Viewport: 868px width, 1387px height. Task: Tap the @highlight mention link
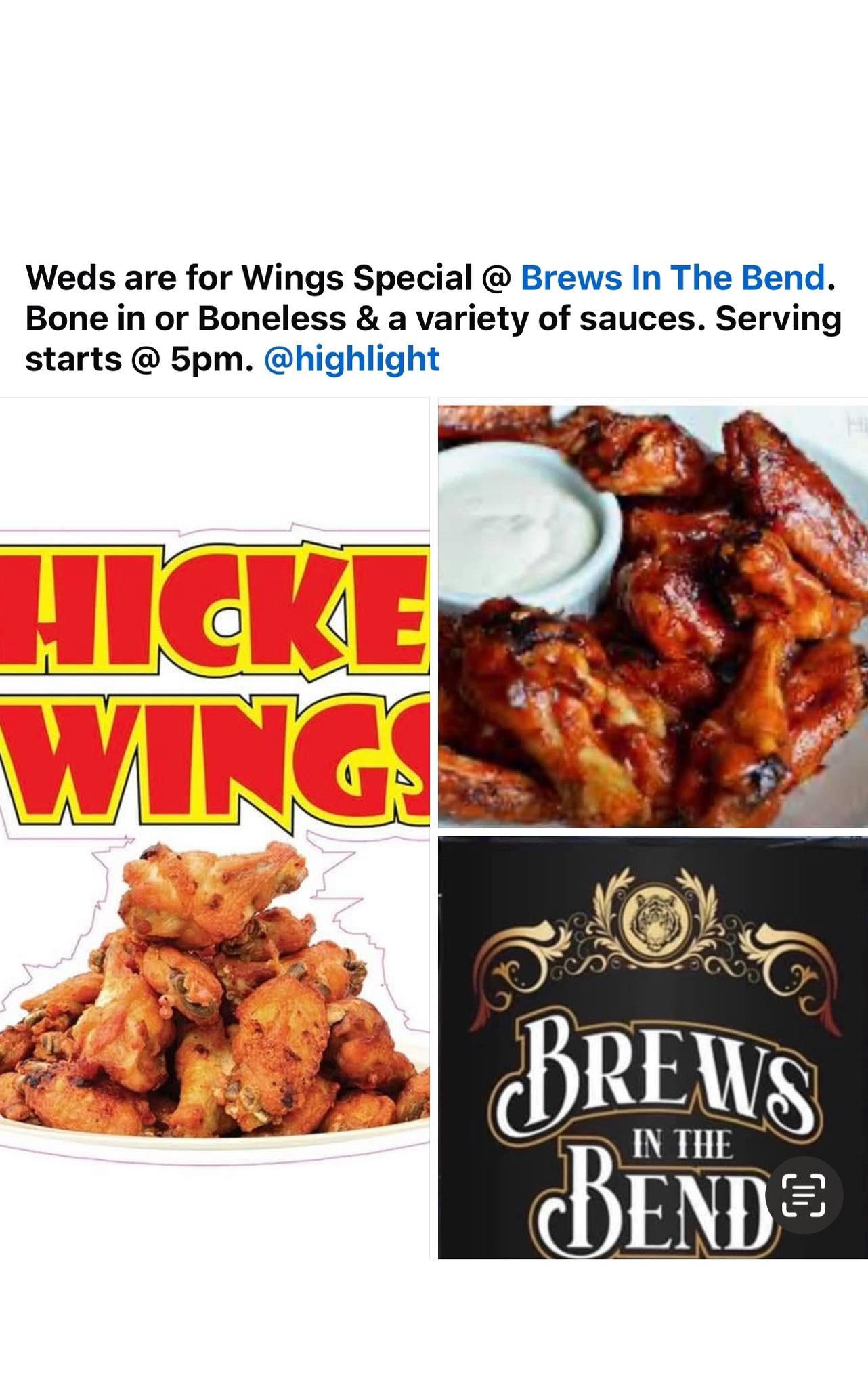351,359
